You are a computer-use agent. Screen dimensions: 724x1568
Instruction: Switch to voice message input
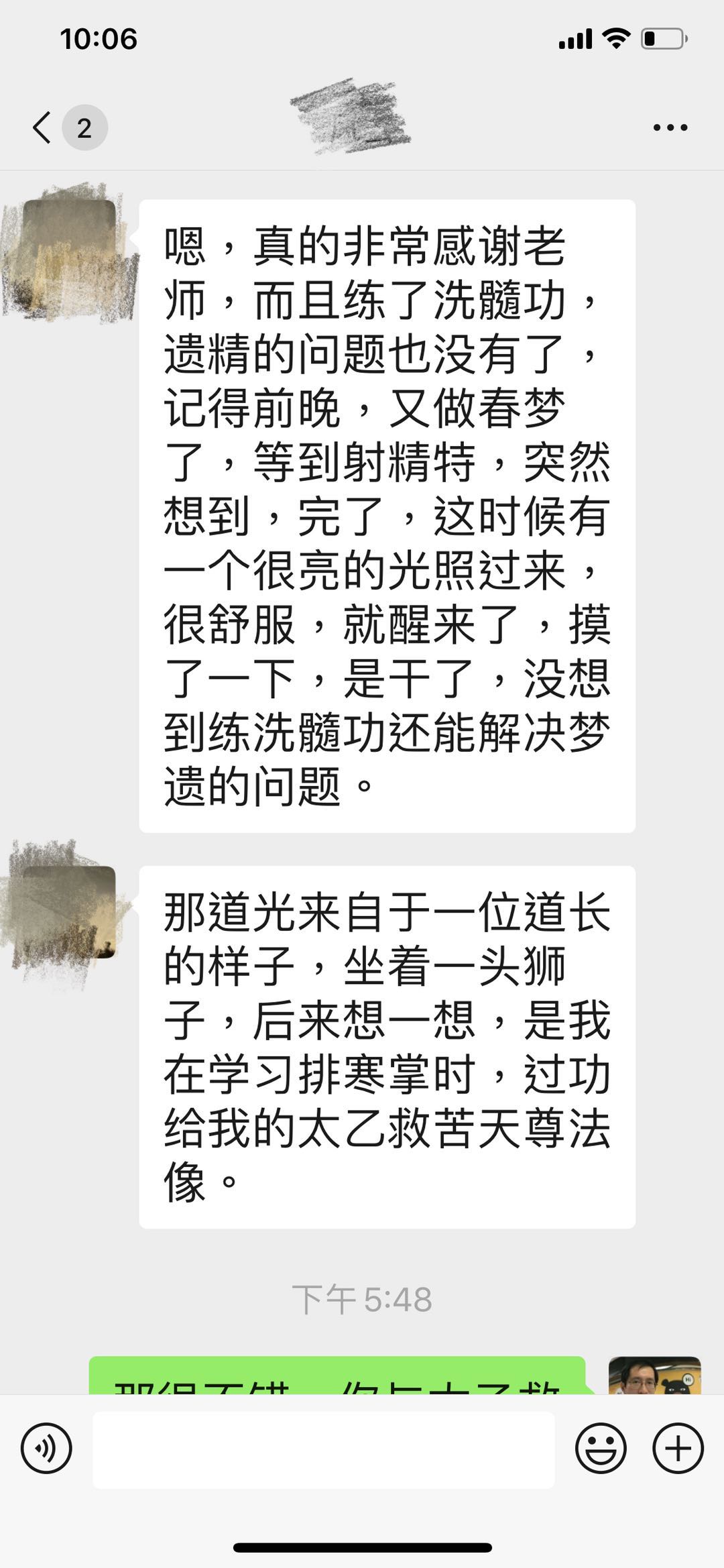pyautogui.click(x=46, y=1448)
